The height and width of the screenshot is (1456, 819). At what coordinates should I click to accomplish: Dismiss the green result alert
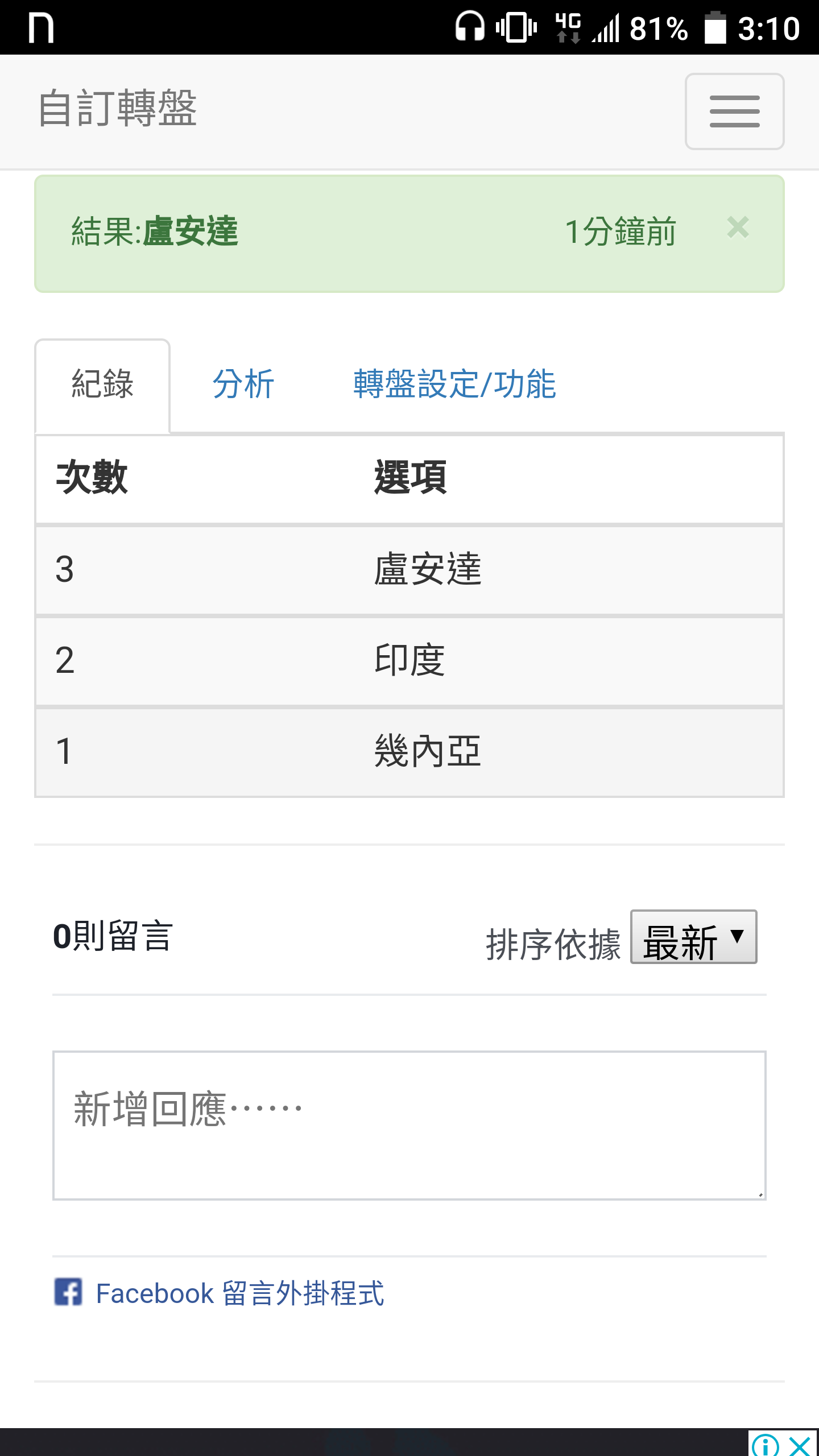tap(738, 228)
